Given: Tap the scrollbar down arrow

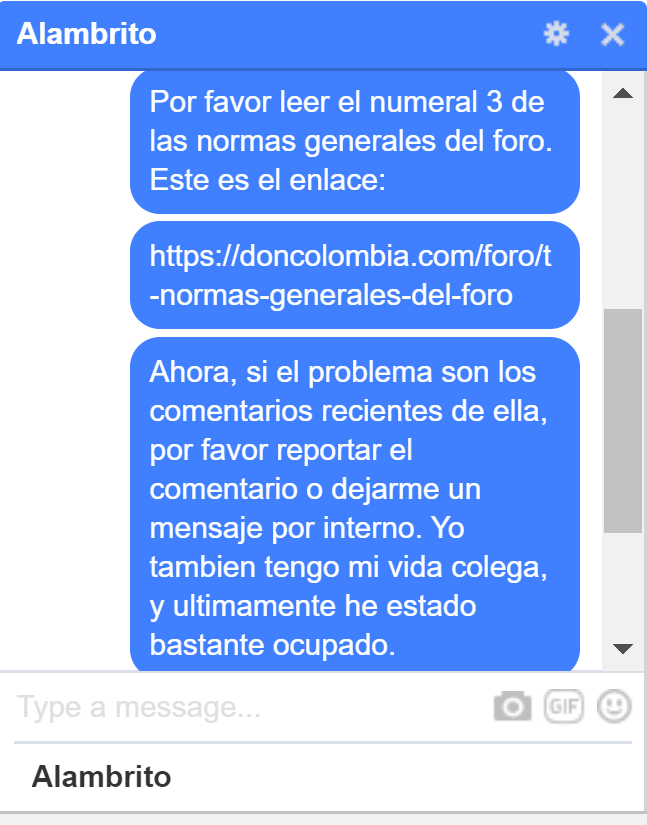Looking at the screenshot, I should (x=623, y=649).
